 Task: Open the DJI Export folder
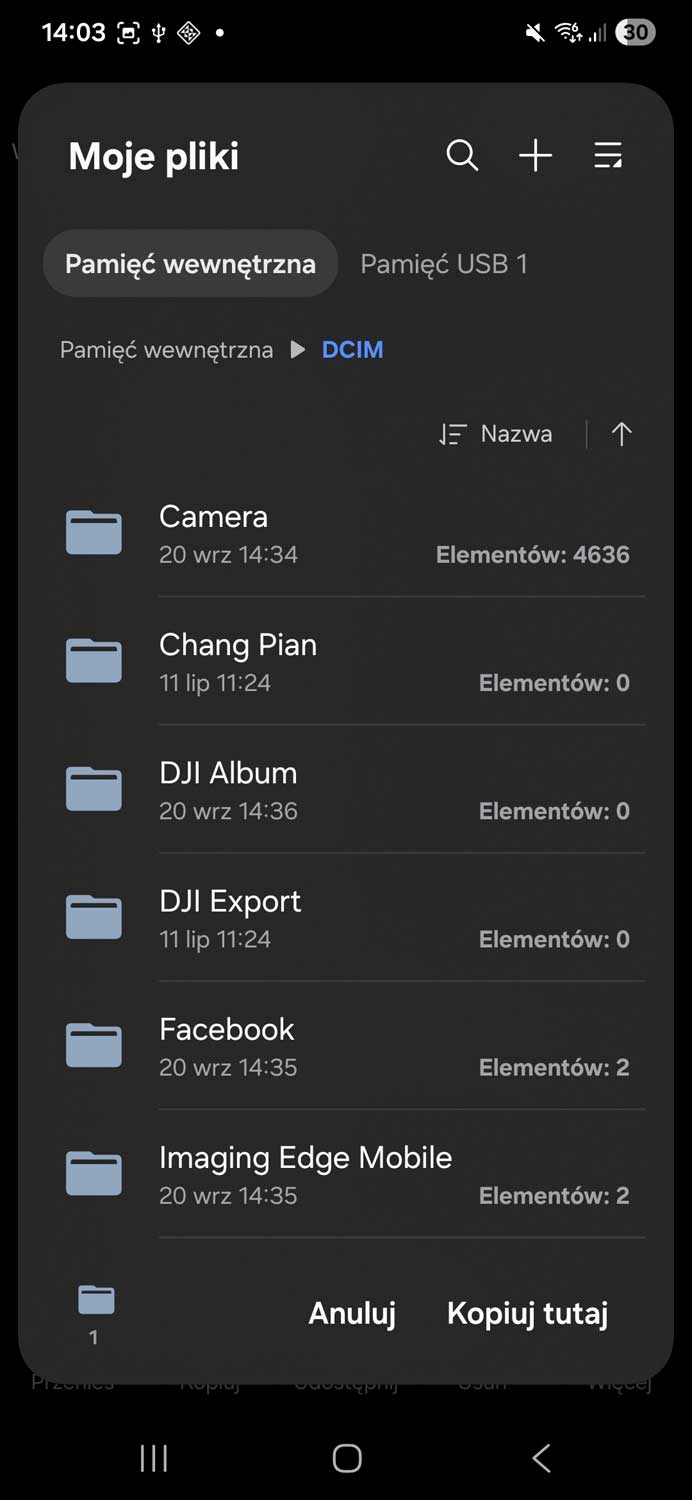[x=346, y=917]
